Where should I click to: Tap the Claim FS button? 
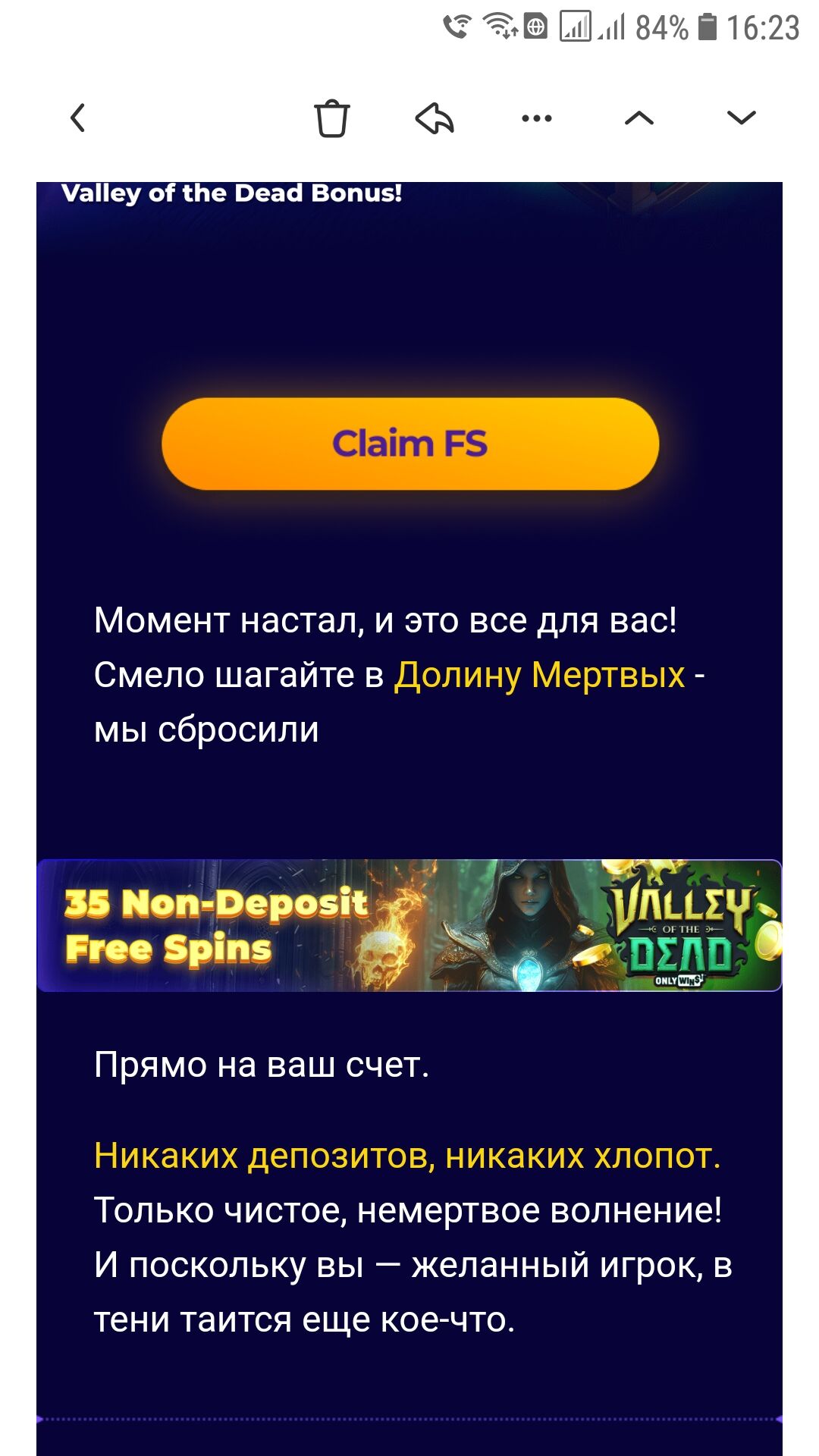pos(410,444)
